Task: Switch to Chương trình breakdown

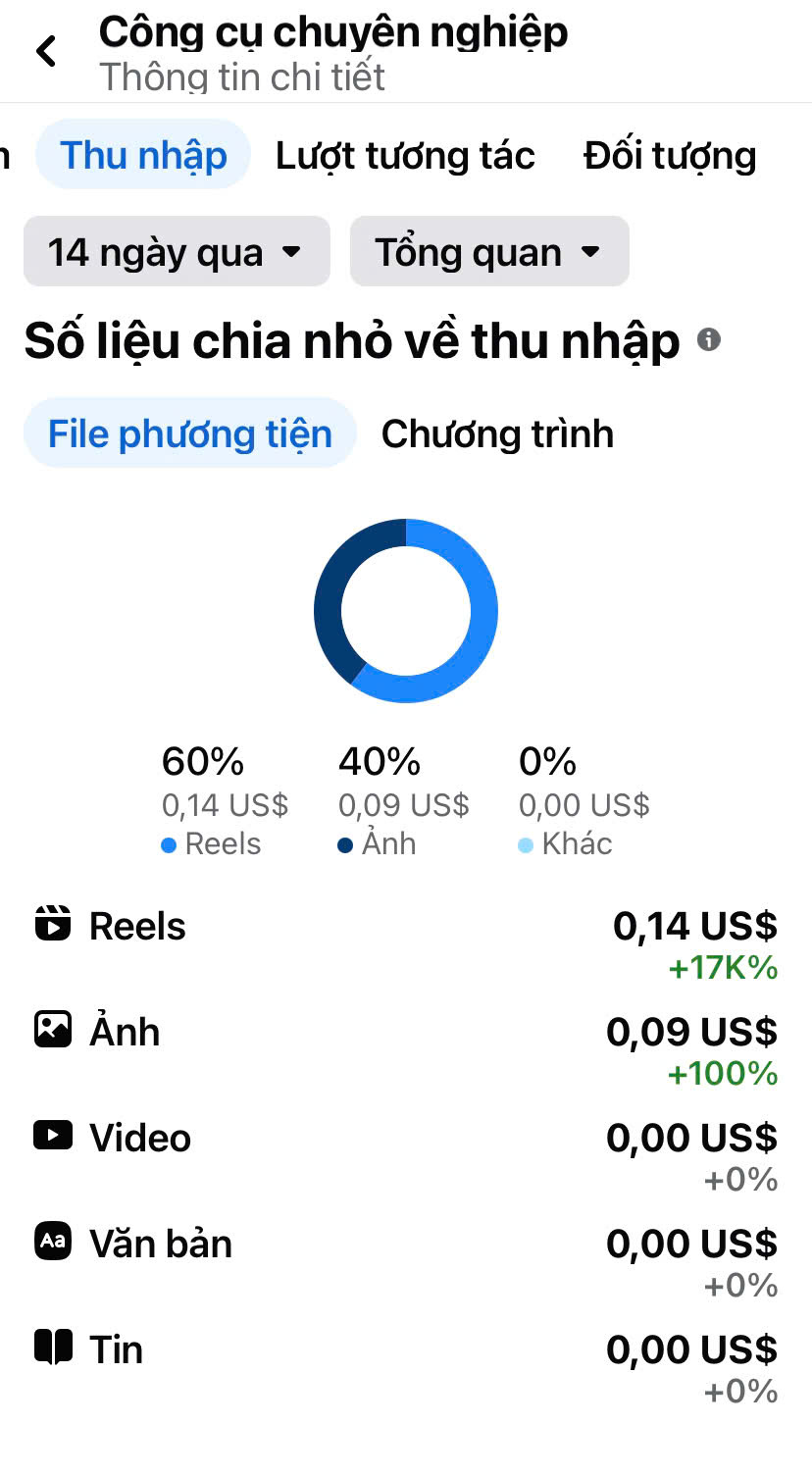Action: click(x=497, y=433)
